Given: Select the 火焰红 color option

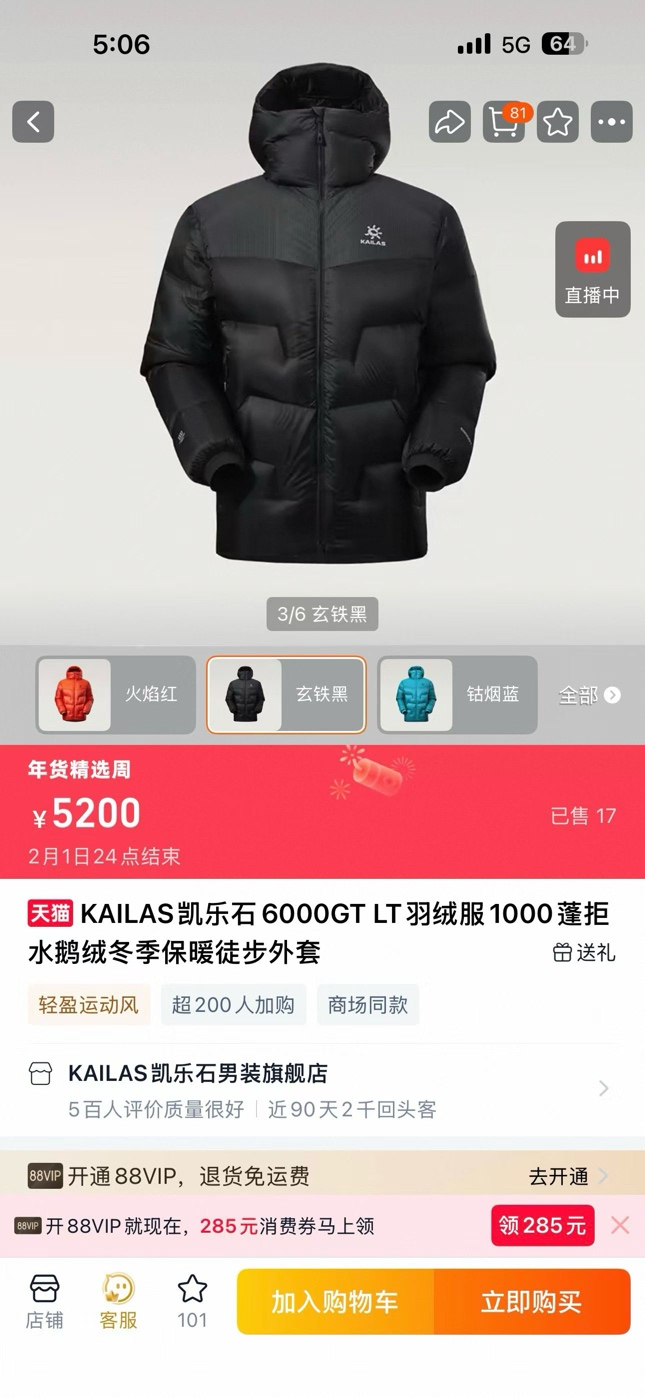Looking at the screenshot, I should tap(116, 694).
